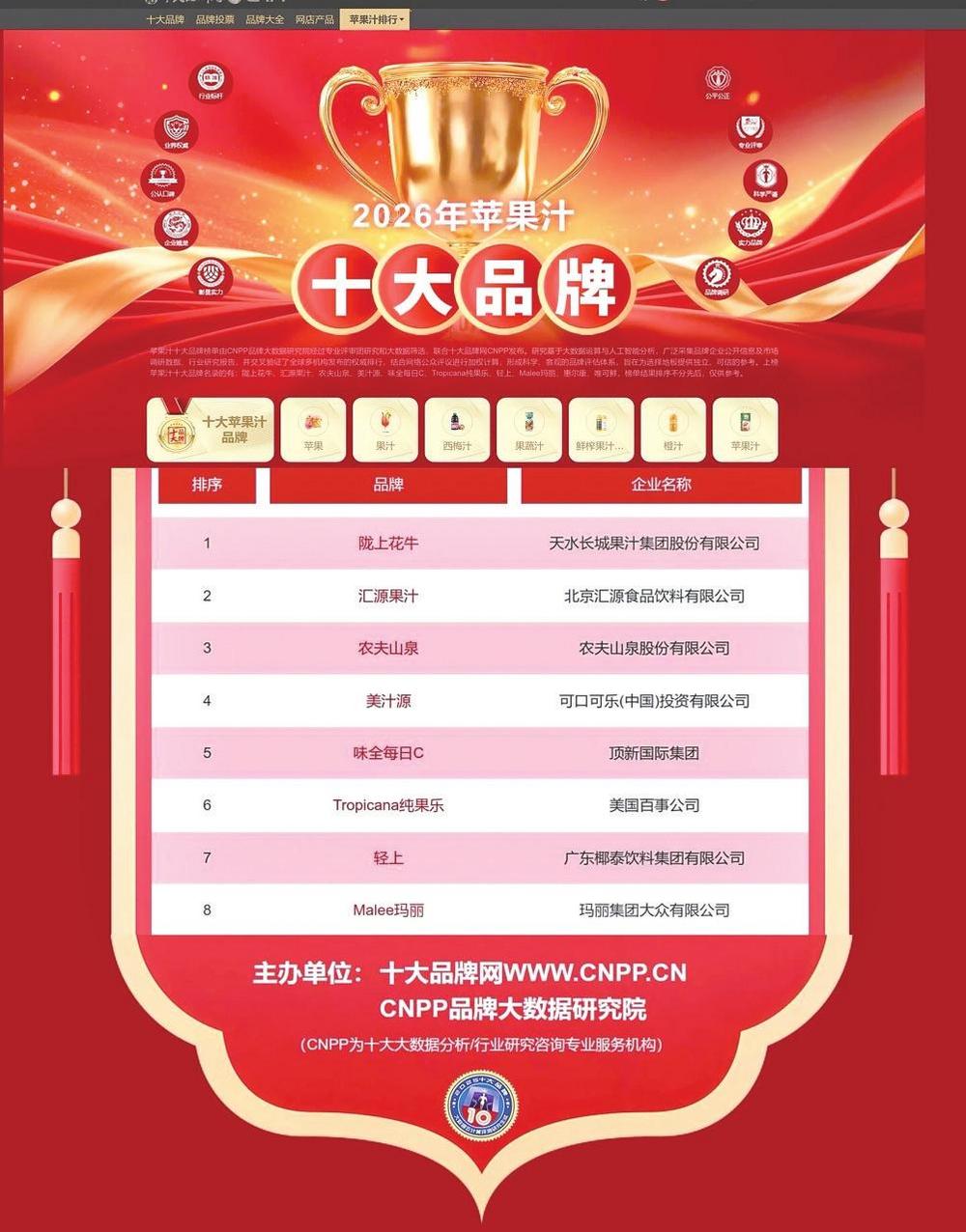Image resolution: width=966 pixels, height=1232 pixels.
Task: Select the 十大苹果汁品牌 tile
Action: 210,430
